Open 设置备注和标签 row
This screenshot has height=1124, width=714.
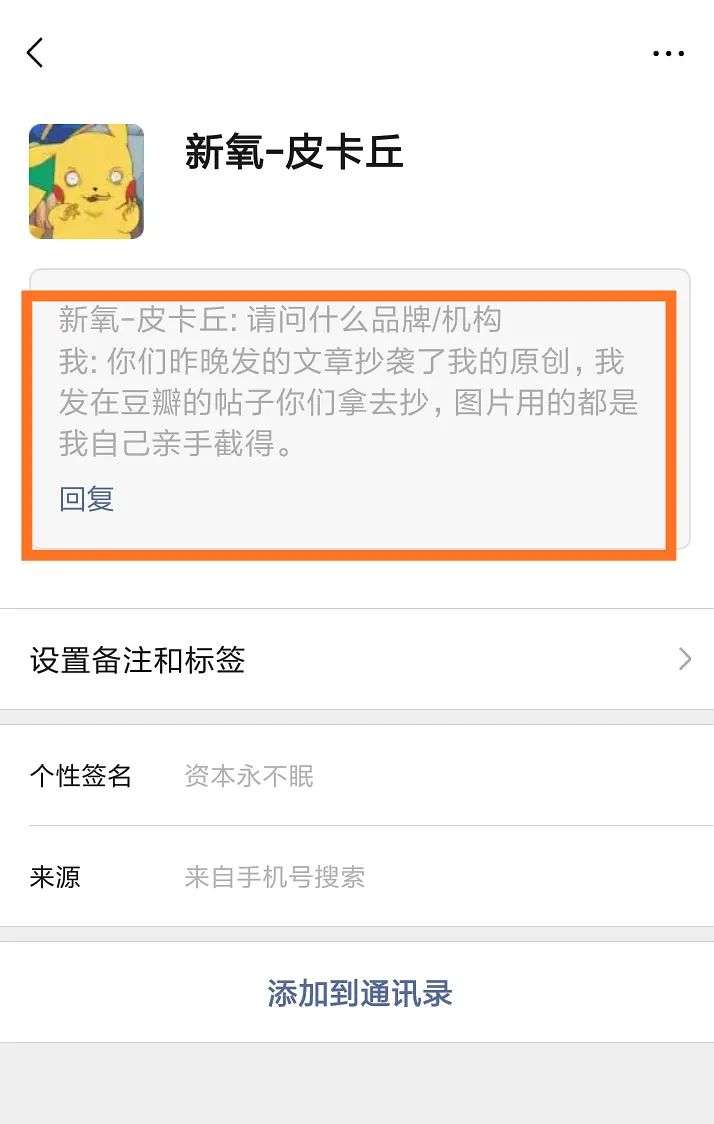pyautogui.click(x=357, y=660)
